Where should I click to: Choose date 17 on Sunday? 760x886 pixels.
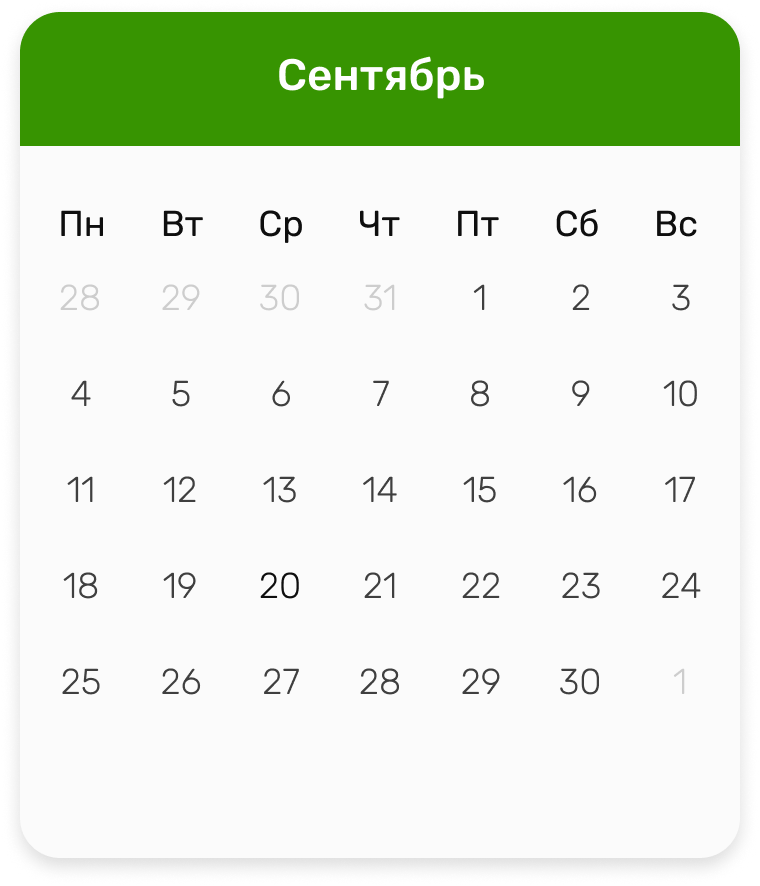tap(680, 490)
